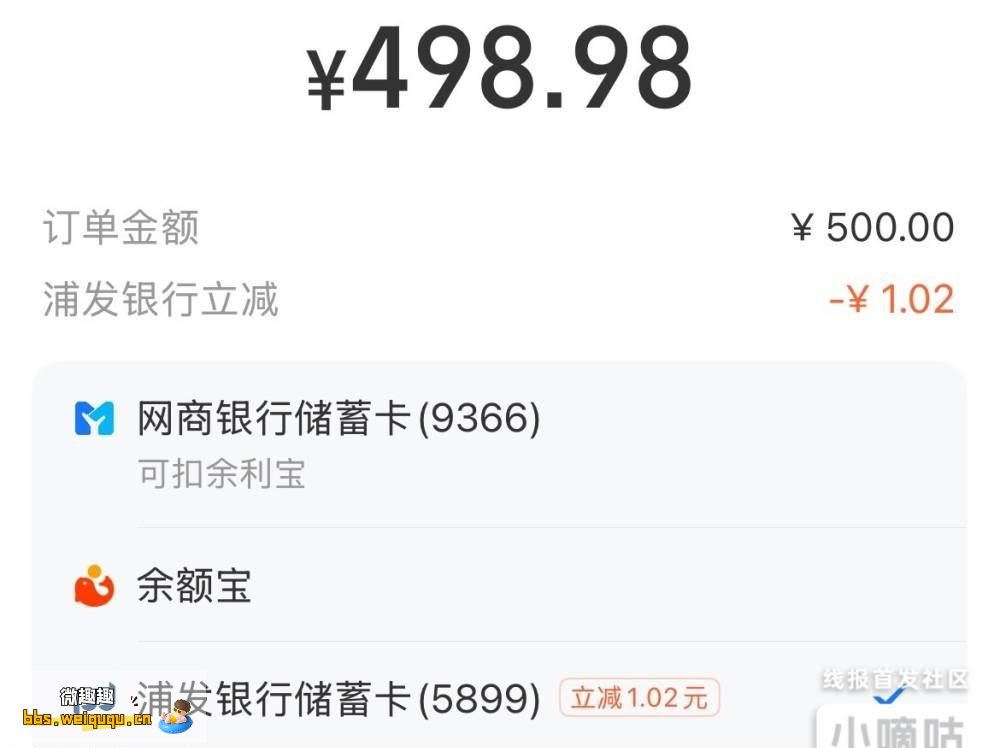The image size is (1000, 748).
Task: Choose 余额宝 as payment method
Action: click(x=194, y=586)
